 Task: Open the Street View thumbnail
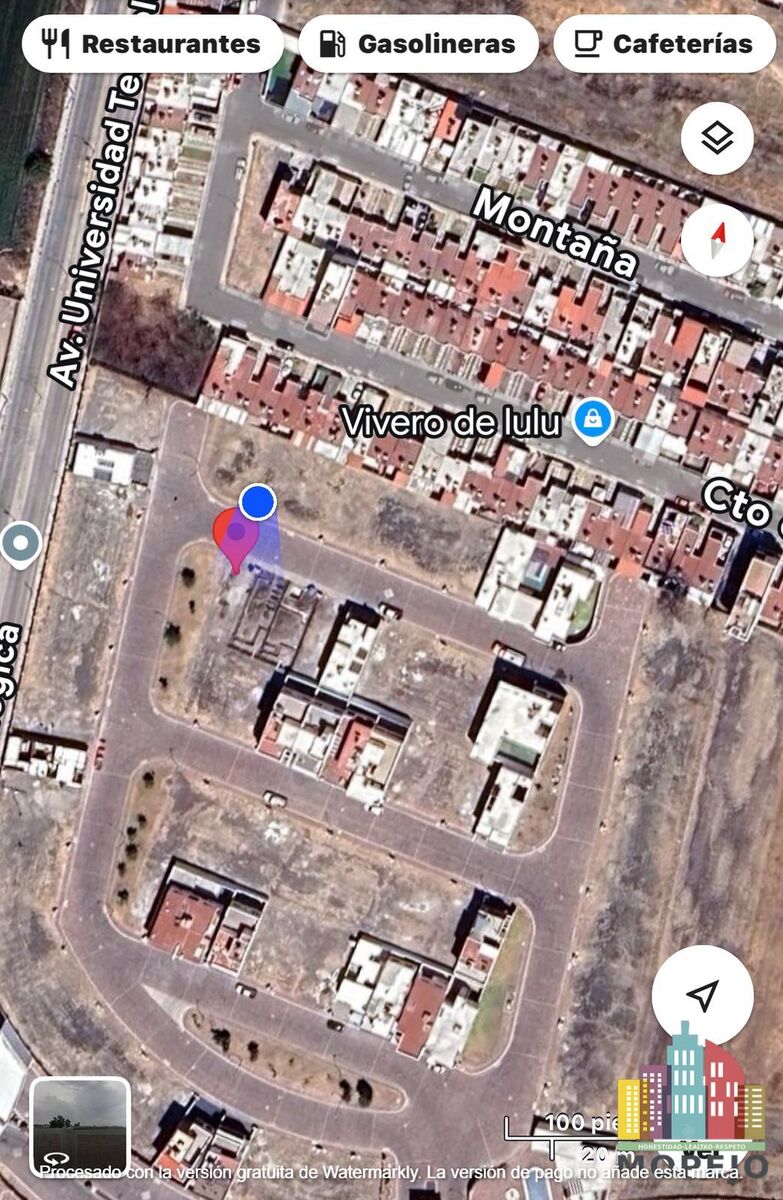(80, 1127)
